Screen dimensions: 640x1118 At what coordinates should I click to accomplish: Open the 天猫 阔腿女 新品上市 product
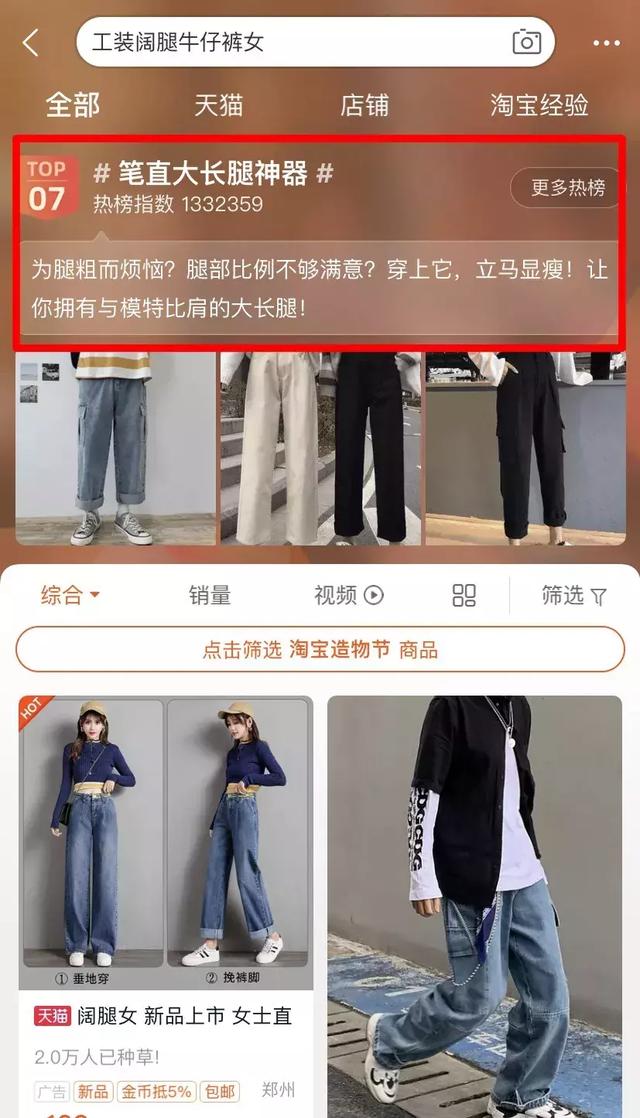(166, 906)
